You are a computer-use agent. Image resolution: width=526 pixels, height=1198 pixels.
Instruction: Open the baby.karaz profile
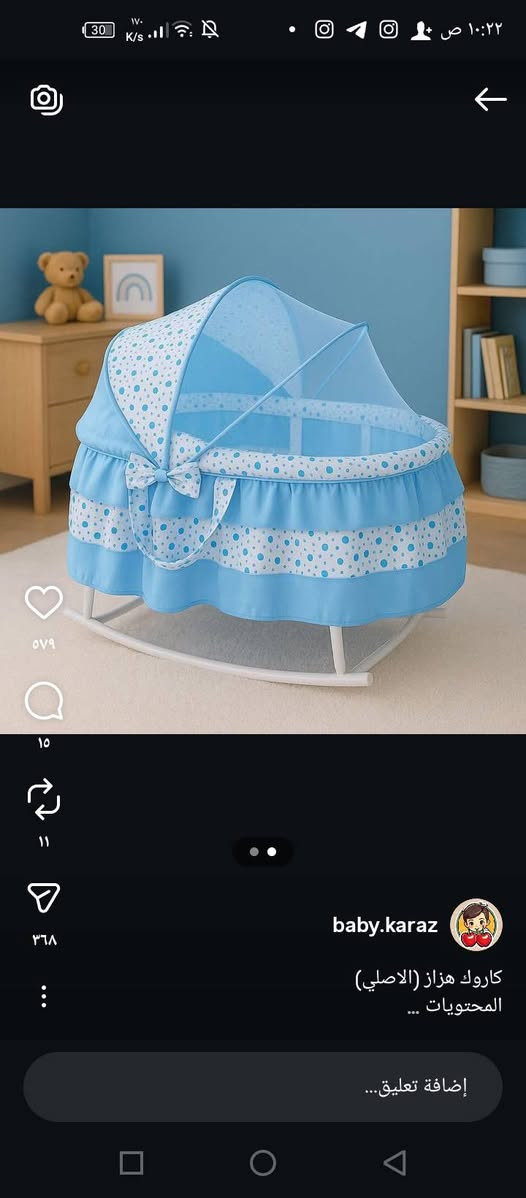click(385, 925)
